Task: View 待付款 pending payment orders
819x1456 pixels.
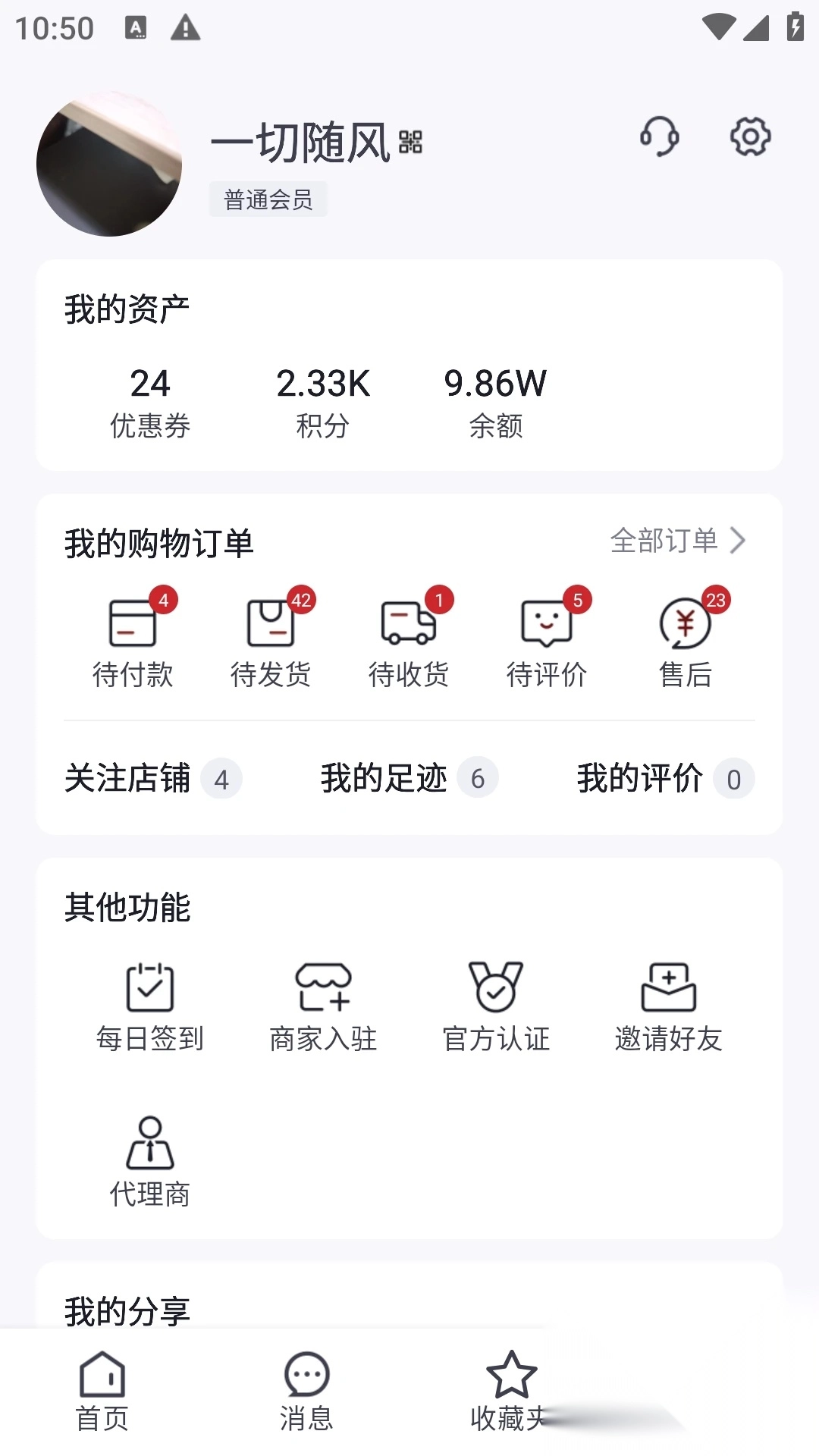Action: click(x=133, y=641)
